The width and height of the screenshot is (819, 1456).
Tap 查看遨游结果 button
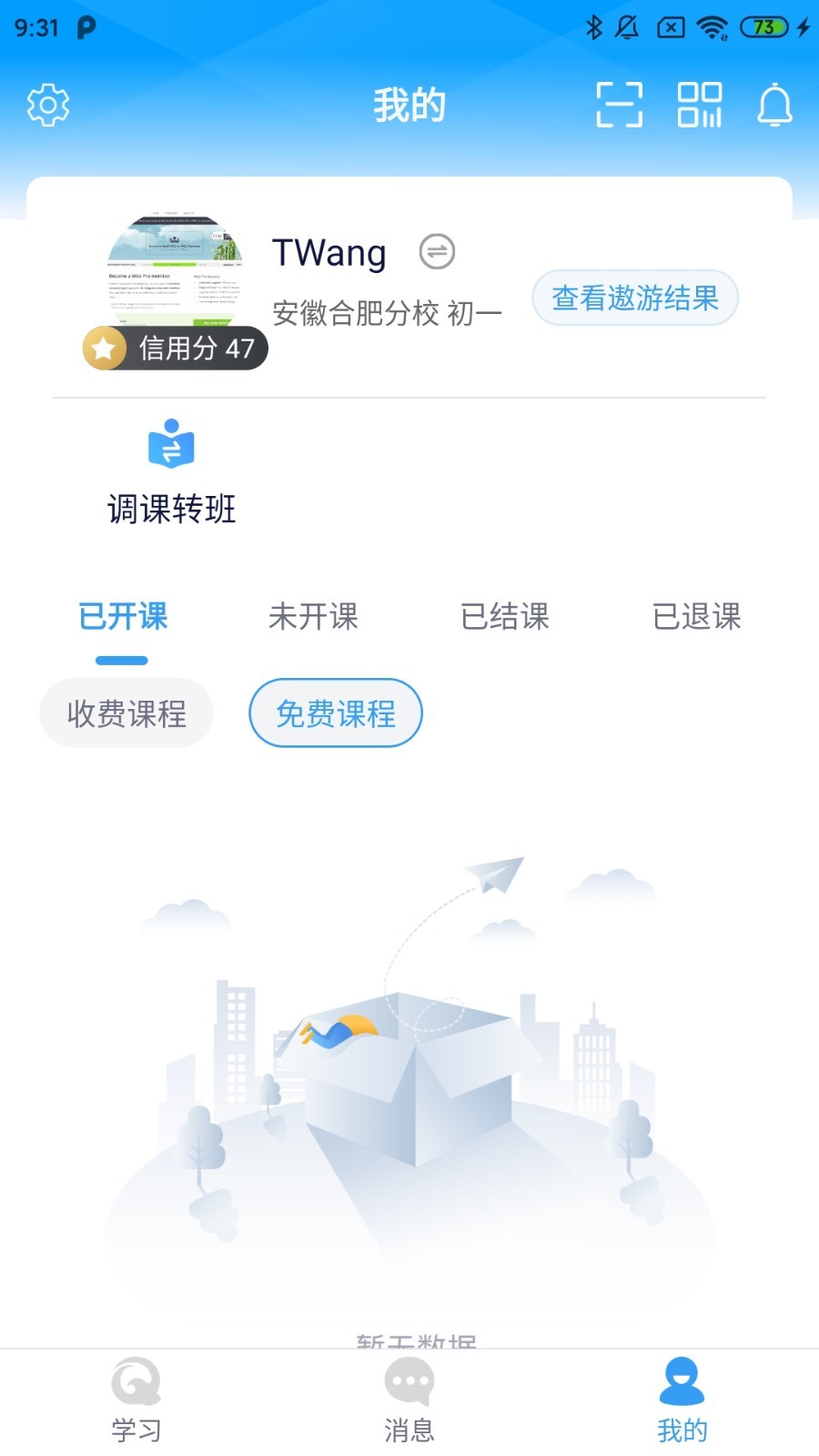click(634, 298)
